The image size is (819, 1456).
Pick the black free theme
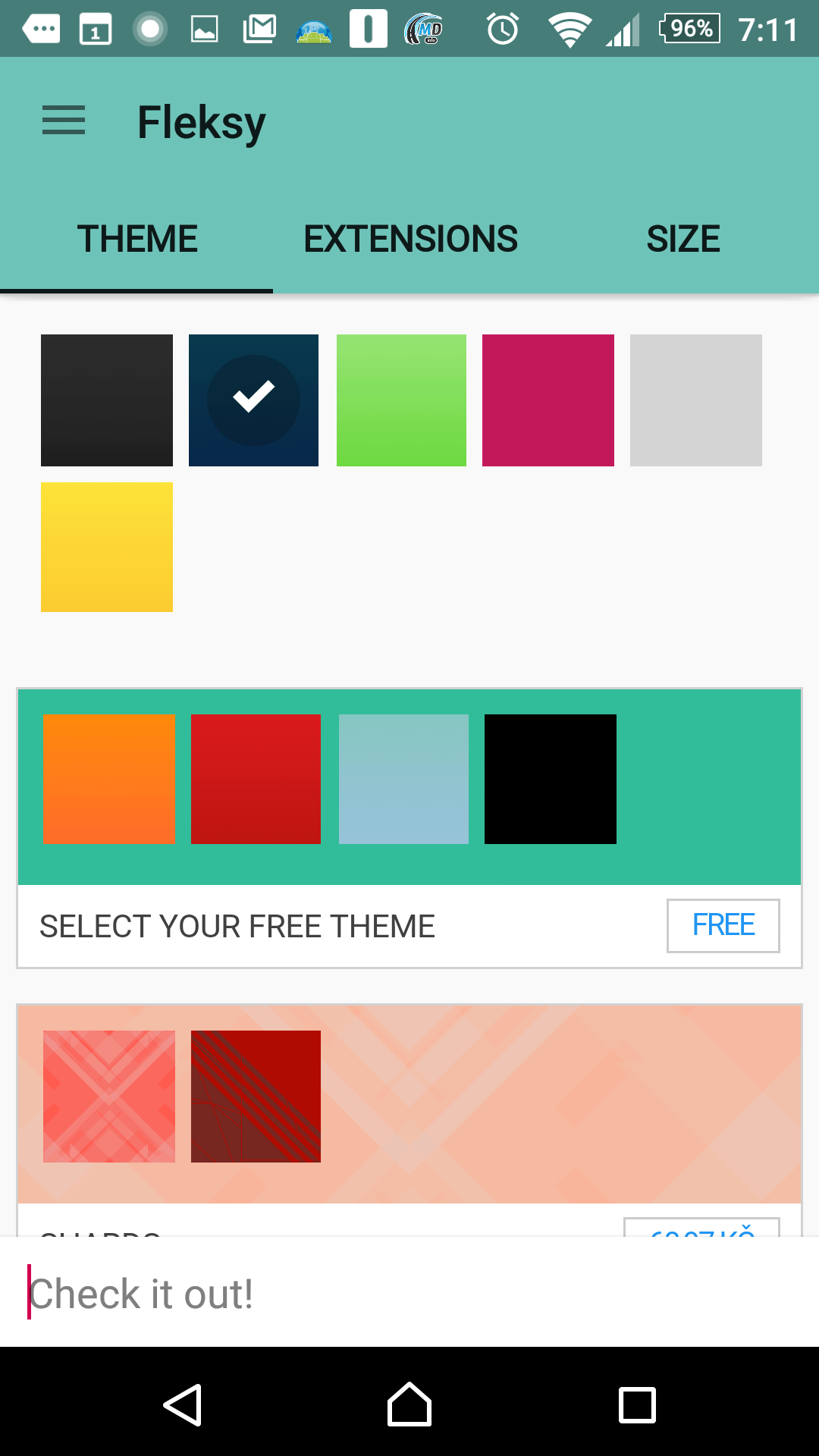coord(551,779)
